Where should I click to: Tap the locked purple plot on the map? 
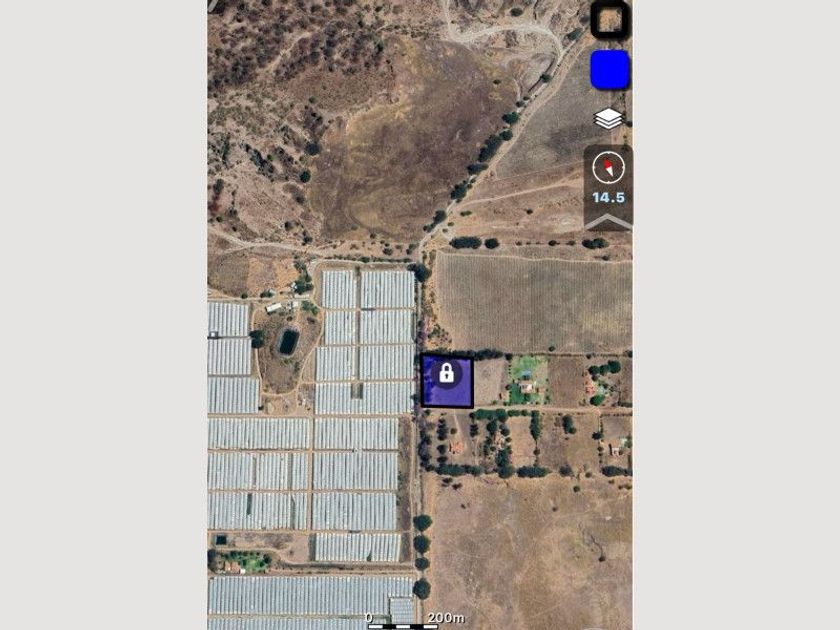(x=447, y=381)
